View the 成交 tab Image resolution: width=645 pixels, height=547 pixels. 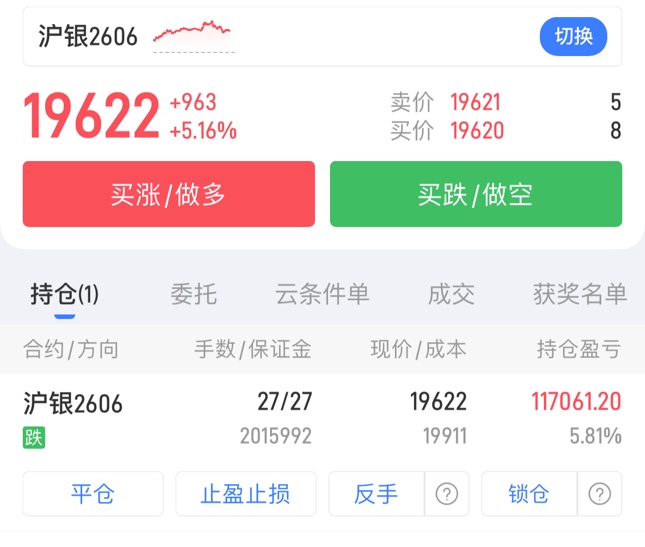click(451, 294)
